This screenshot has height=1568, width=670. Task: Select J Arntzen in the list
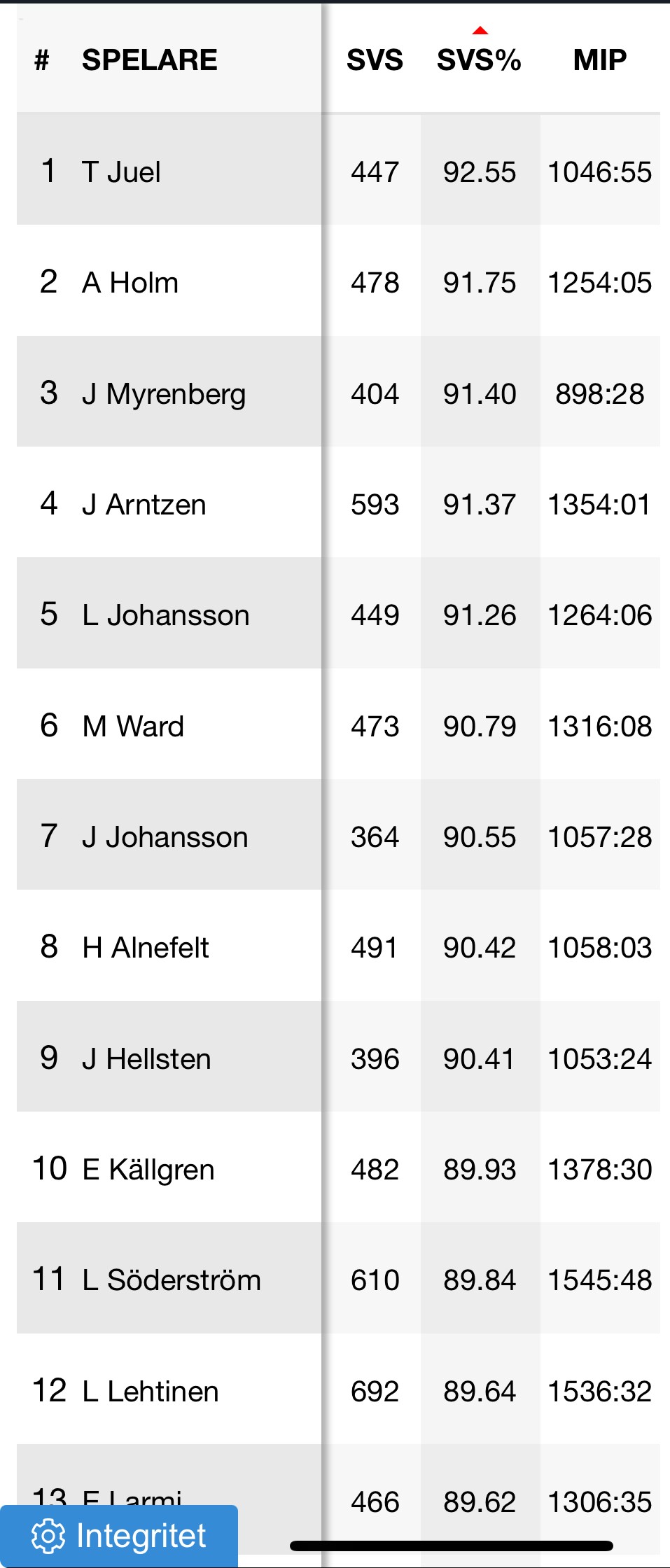pos(144,504)
